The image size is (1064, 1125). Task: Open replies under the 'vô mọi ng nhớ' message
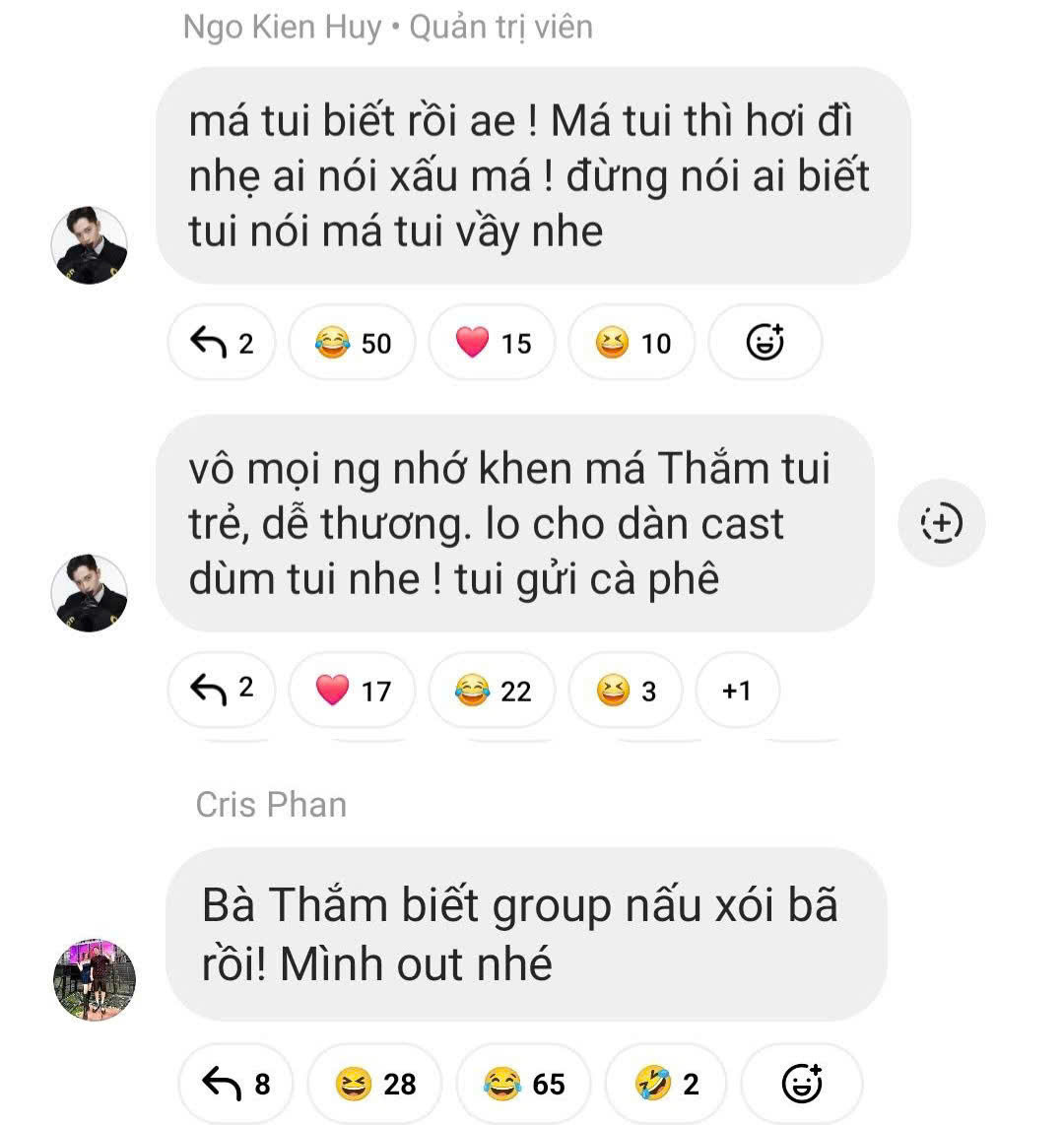(222, 690)
